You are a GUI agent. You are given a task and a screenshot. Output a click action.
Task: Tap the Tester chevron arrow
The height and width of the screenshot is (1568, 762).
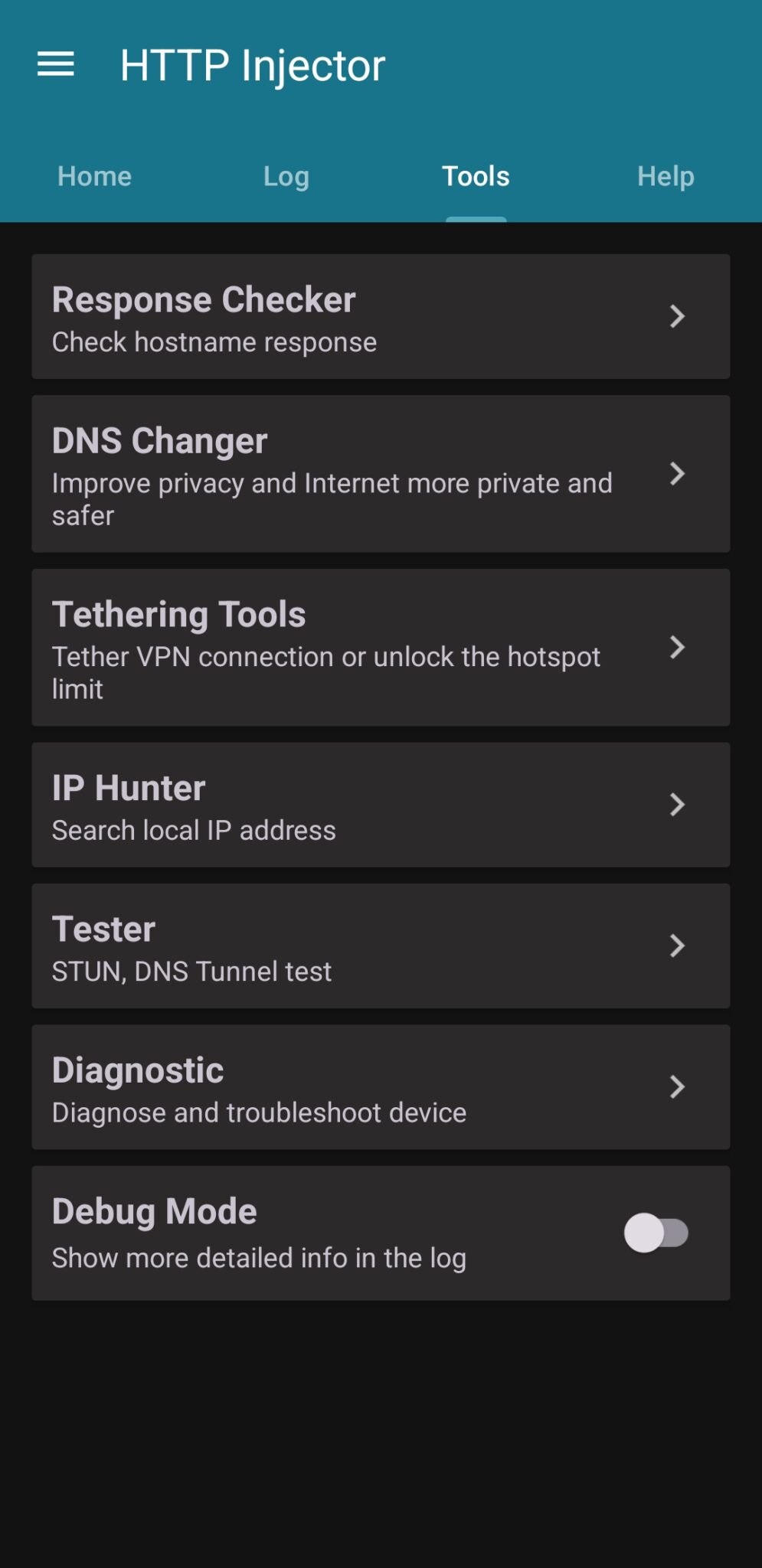point(678,945)
